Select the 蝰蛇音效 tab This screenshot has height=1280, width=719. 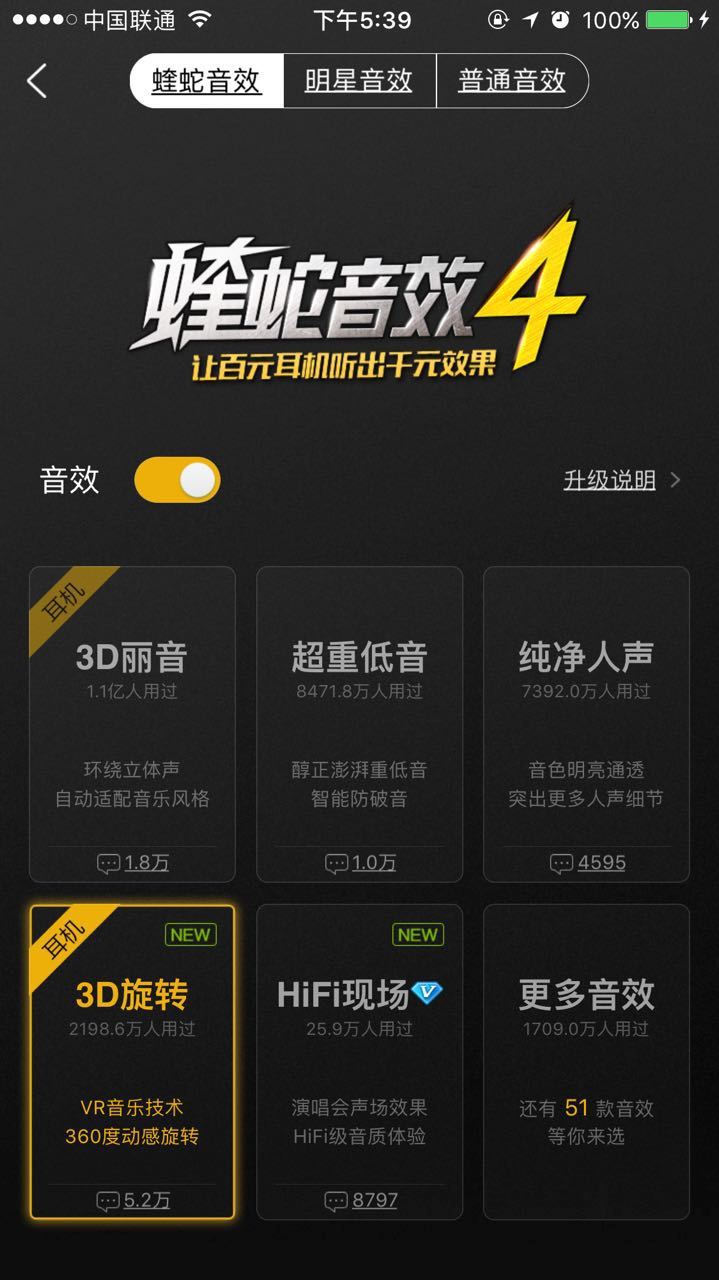207,81
